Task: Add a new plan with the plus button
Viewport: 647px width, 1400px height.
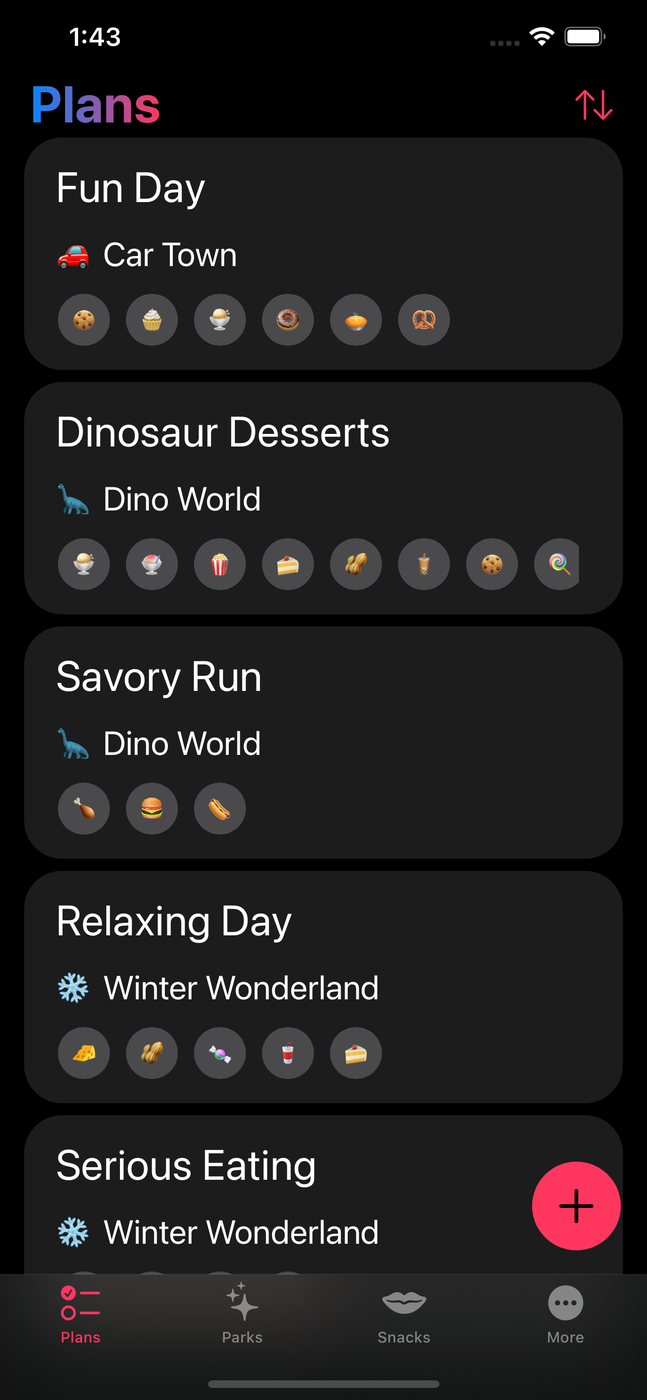Action: click(576, 1206)
